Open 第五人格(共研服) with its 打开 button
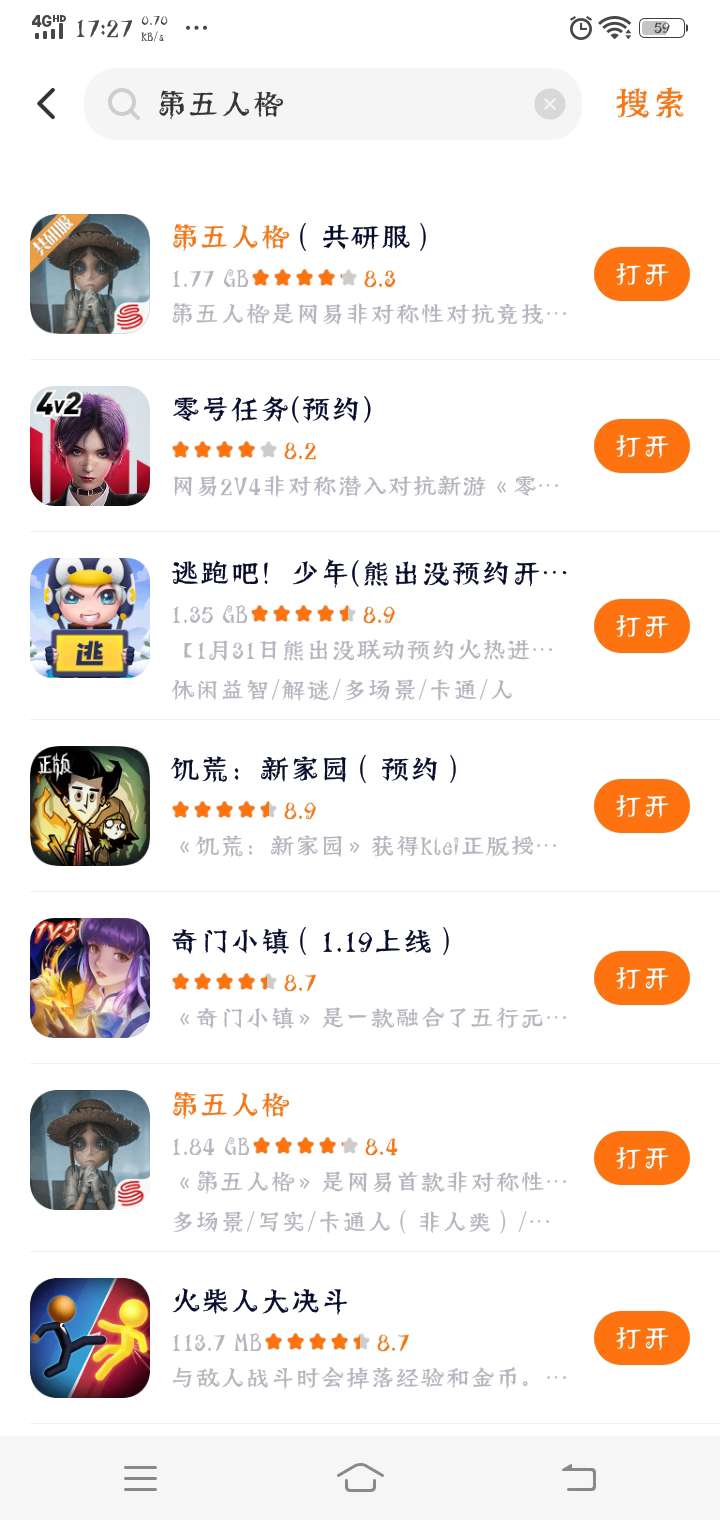The height and width of the screenshot is (1520, 720). coord(641,274)
